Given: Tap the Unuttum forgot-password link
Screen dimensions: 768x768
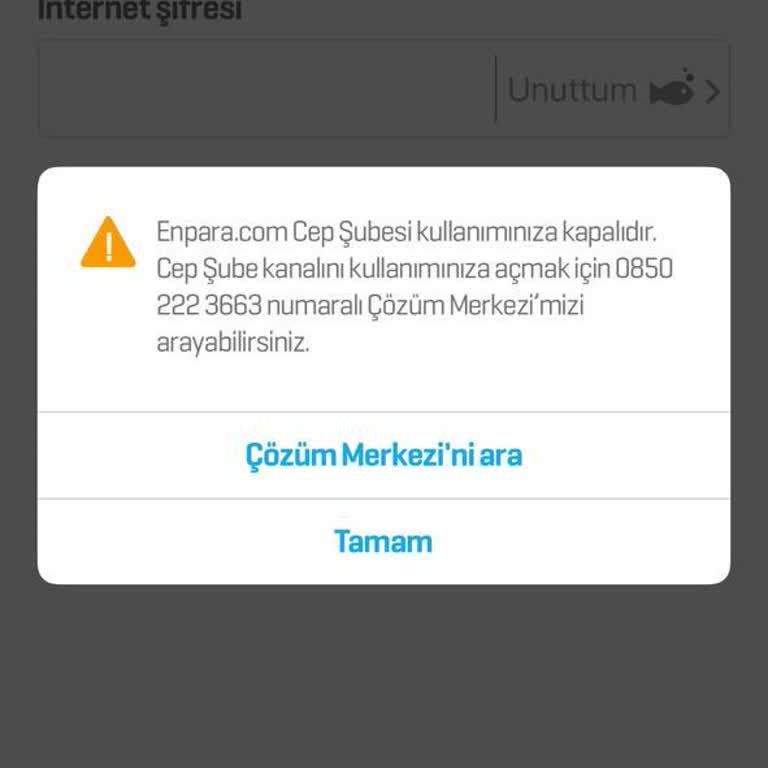Looking at the screenshot, I should click(611, 91).
